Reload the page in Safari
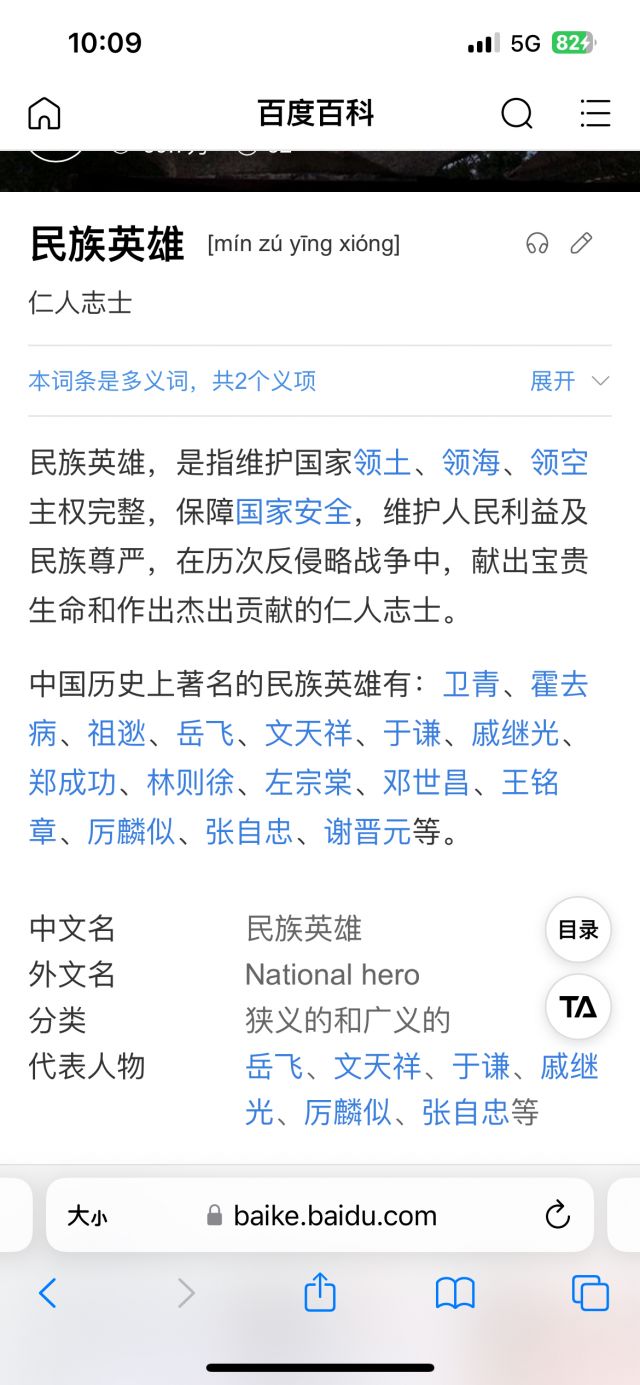Image resolution: width=640 pixels, height=1385 pixels. coord(557,1215)
